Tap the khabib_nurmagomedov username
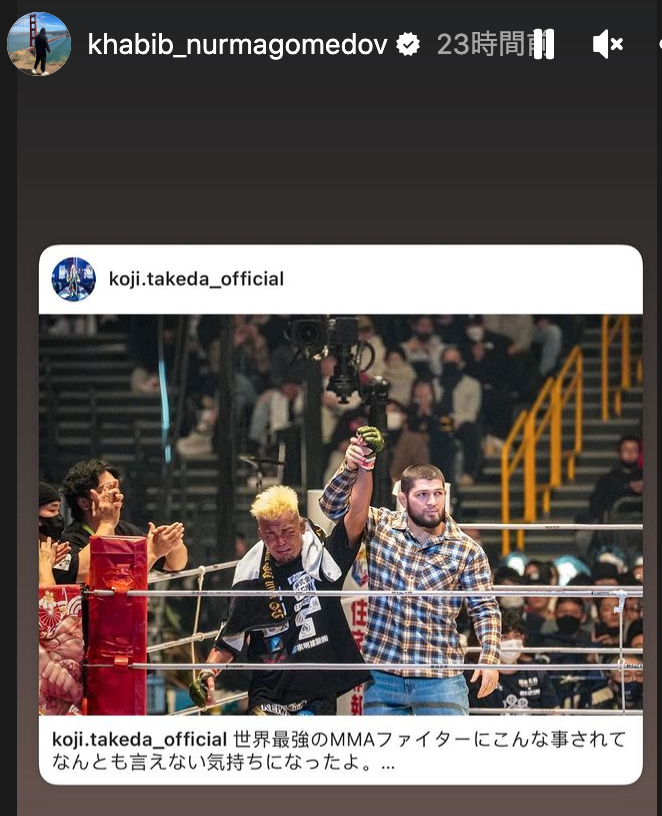The width and height of the screenshot is (662, 816). (x=237, y=45)
